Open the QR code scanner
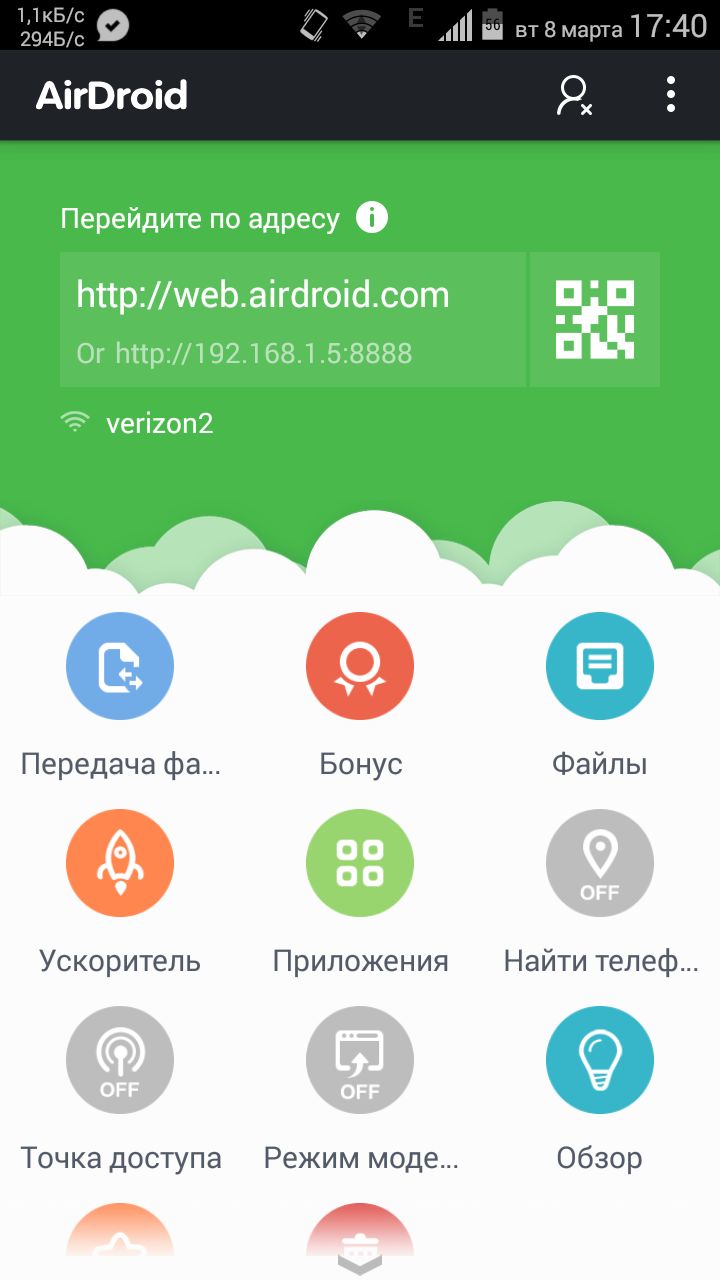 pyautogui.click(x=595, y=320)
